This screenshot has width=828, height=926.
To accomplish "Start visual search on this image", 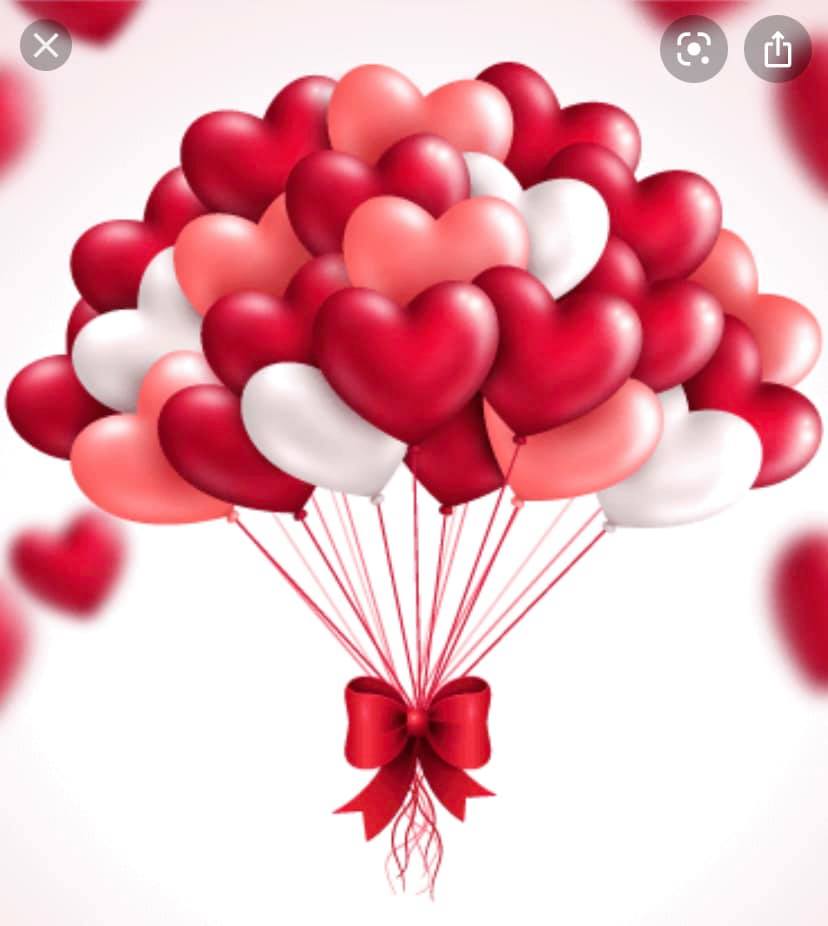I will click(x=693, y=49).
